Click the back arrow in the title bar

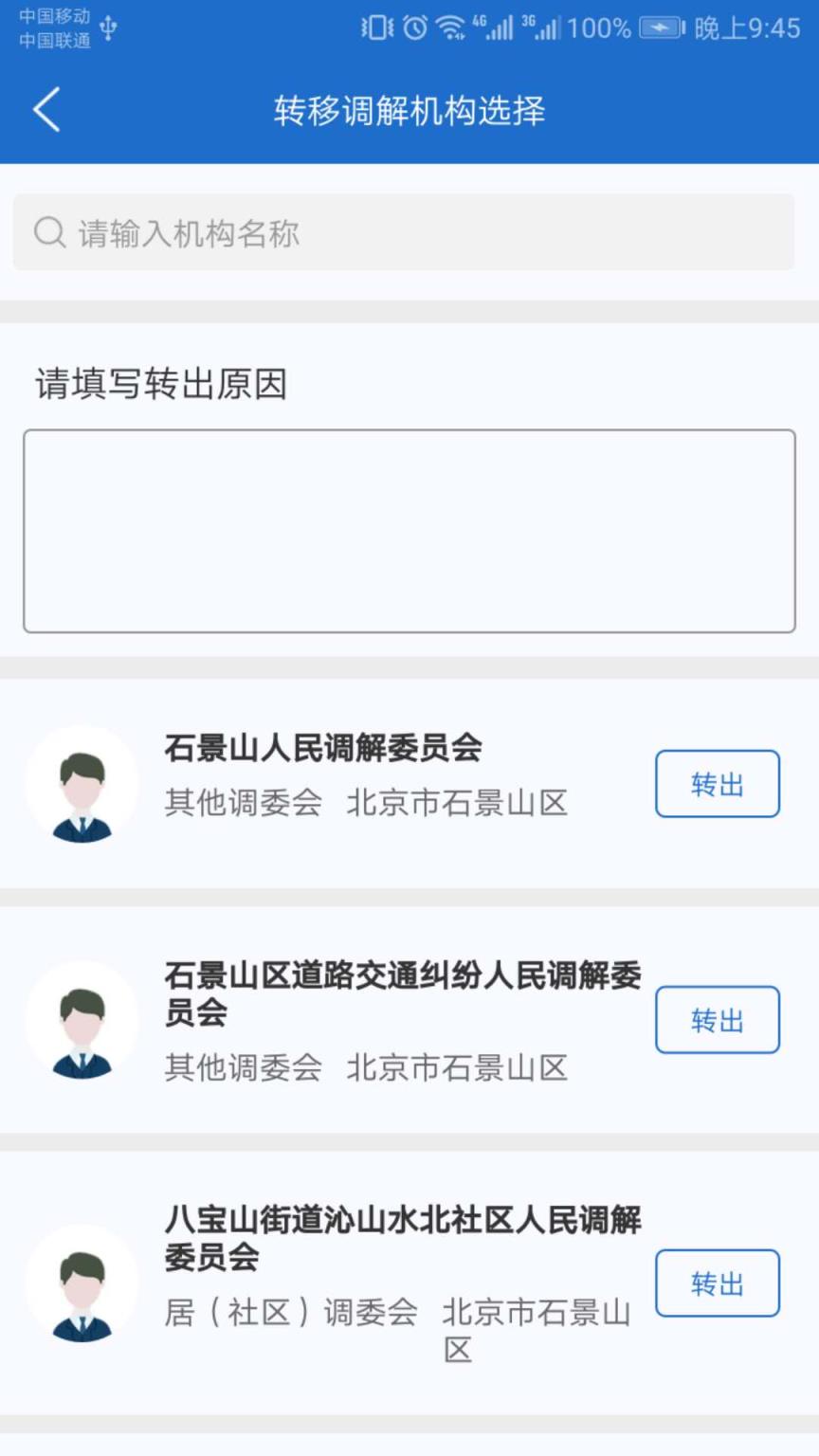pyautogui.click(x=45, y=109)
